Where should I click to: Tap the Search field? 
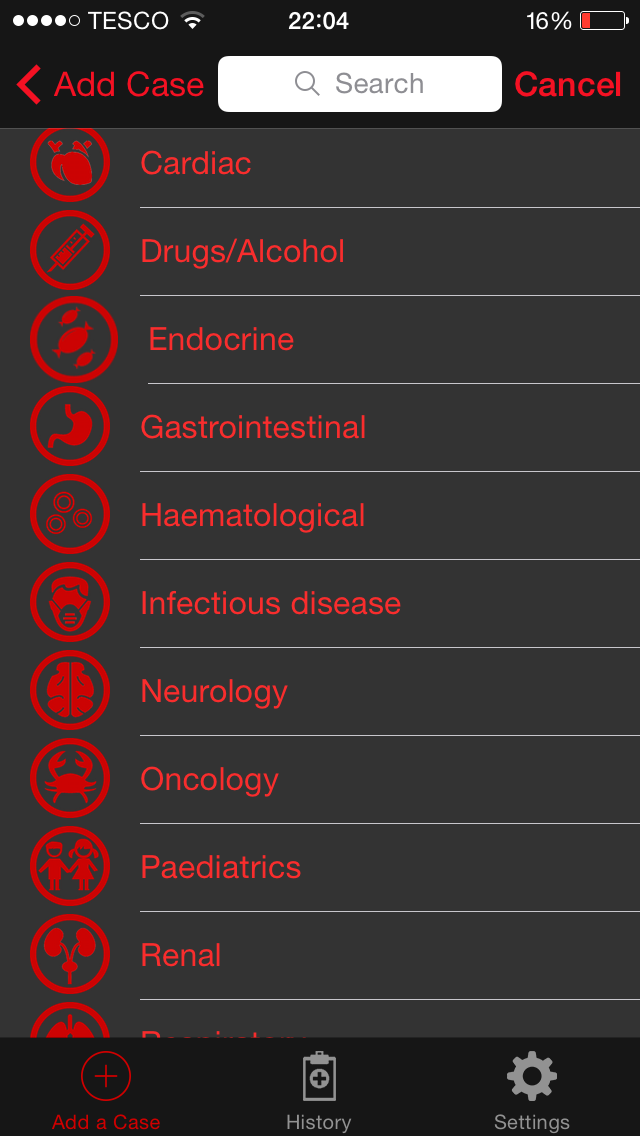(360, 84)
